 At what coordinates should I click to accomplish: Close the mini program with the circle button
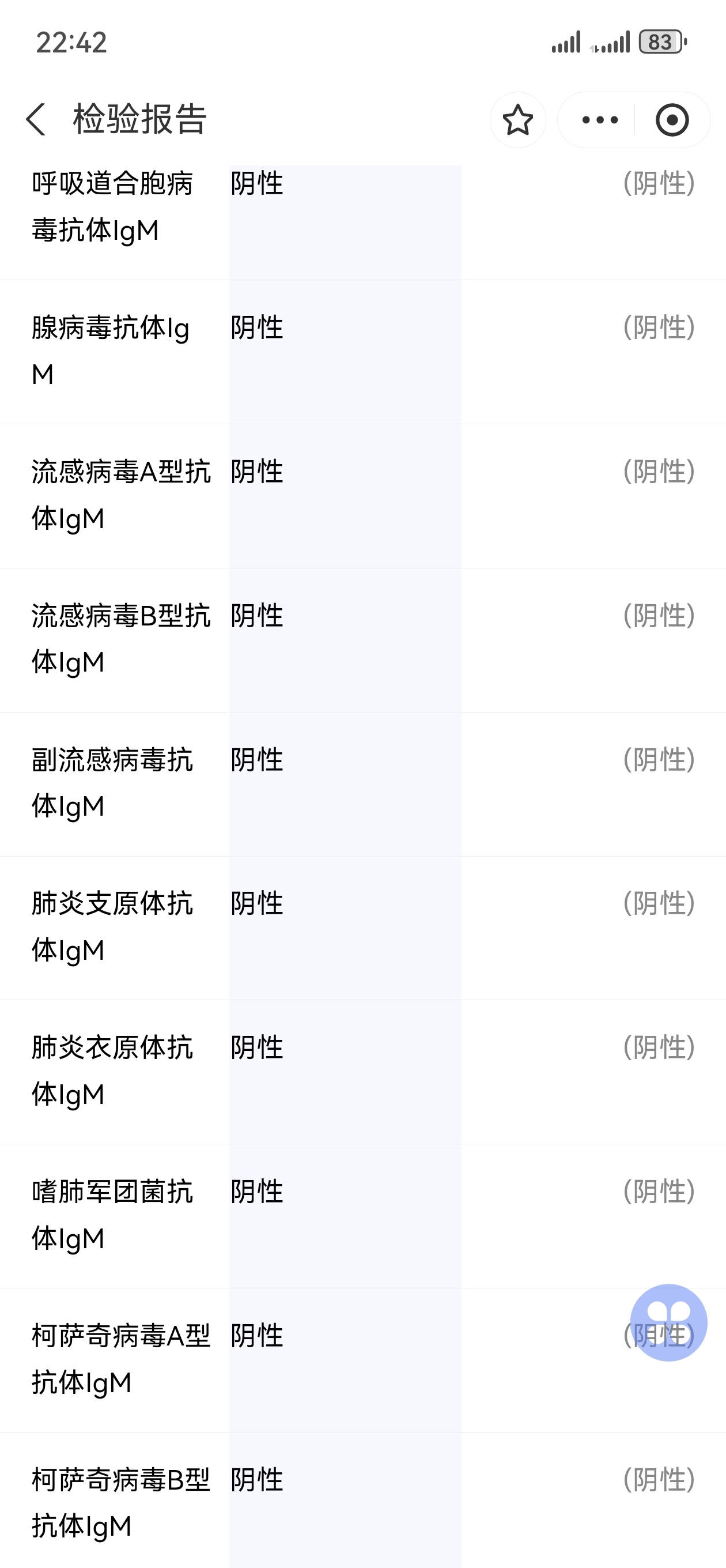pyautogui.click(x=672, y=120)
